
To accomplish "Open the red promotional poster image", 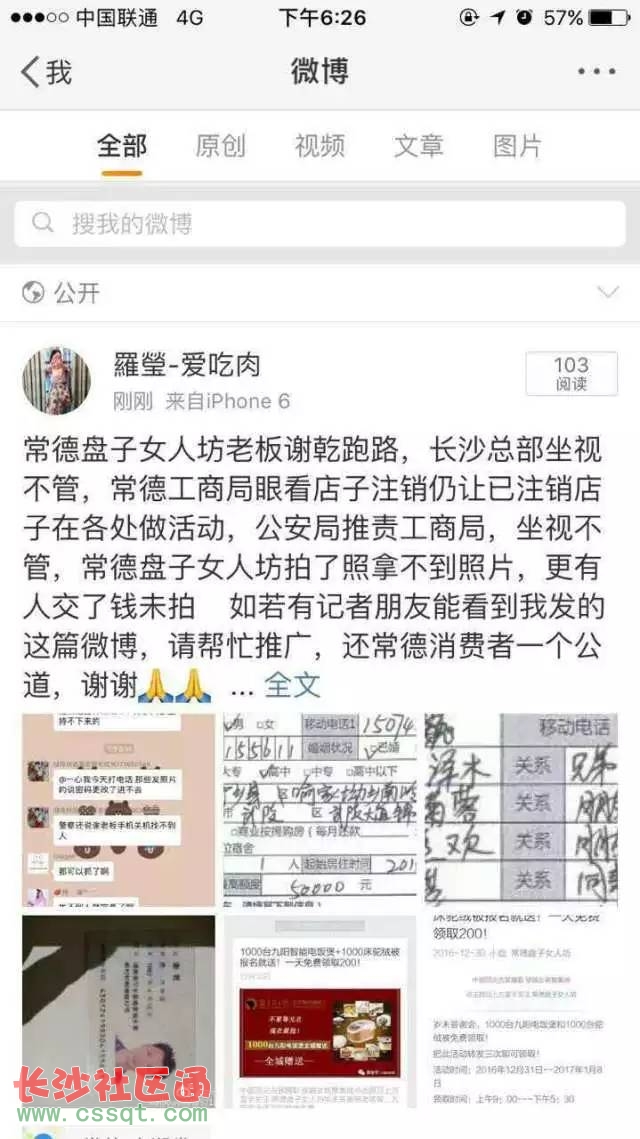I will point(319,1010).
